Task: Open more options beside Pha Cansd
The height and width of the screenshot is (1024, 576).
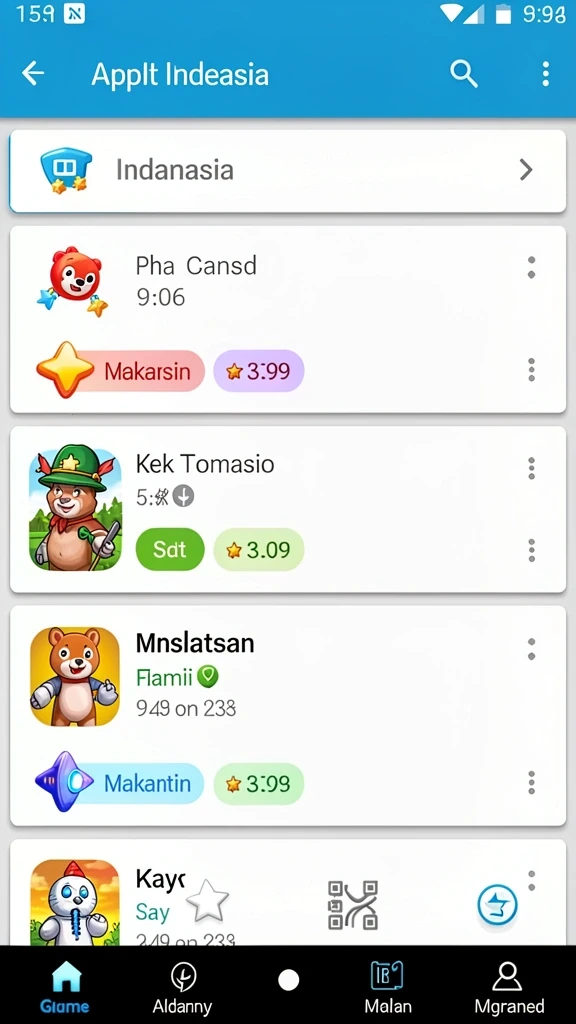Action: pyautogui.click(x=531, y=267)
